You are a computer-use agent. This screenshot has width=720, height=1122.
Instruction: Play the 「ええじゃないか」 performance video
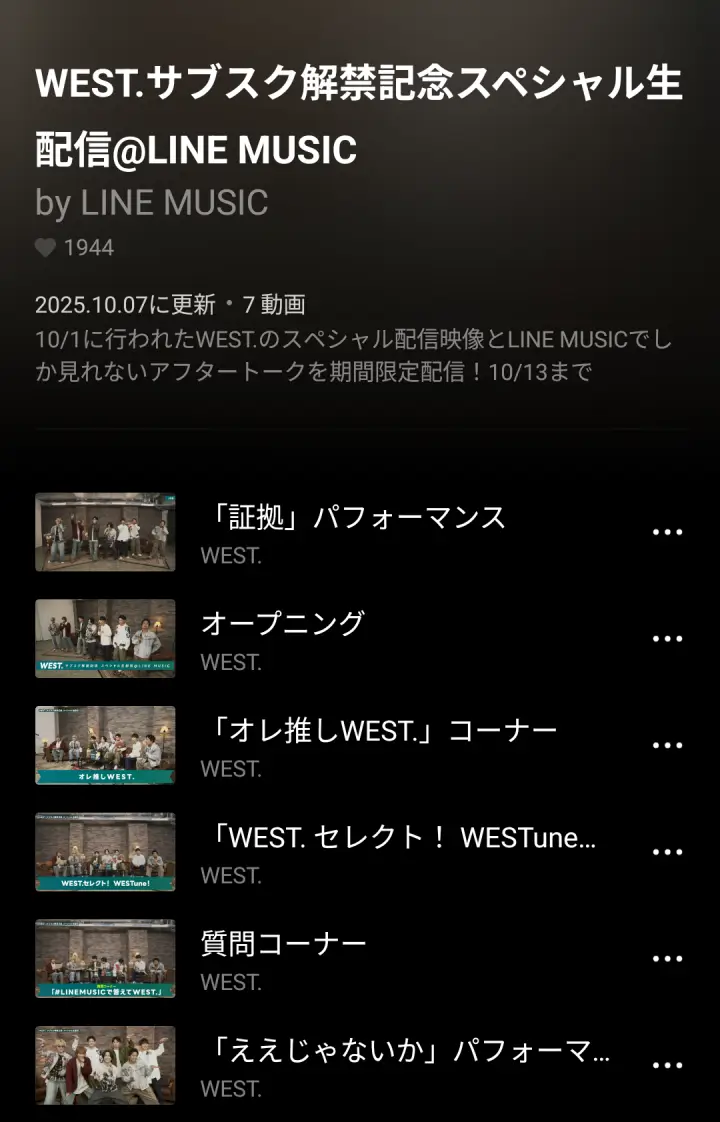point(105,1065)
